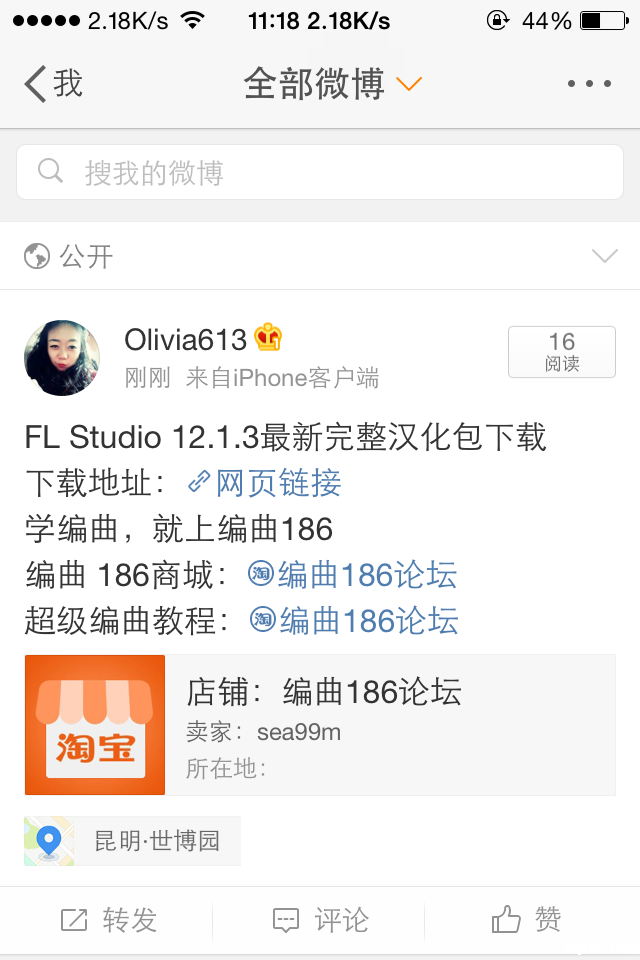Open the three-dot overflow menu
640x960 pixels.
(589, 85)
